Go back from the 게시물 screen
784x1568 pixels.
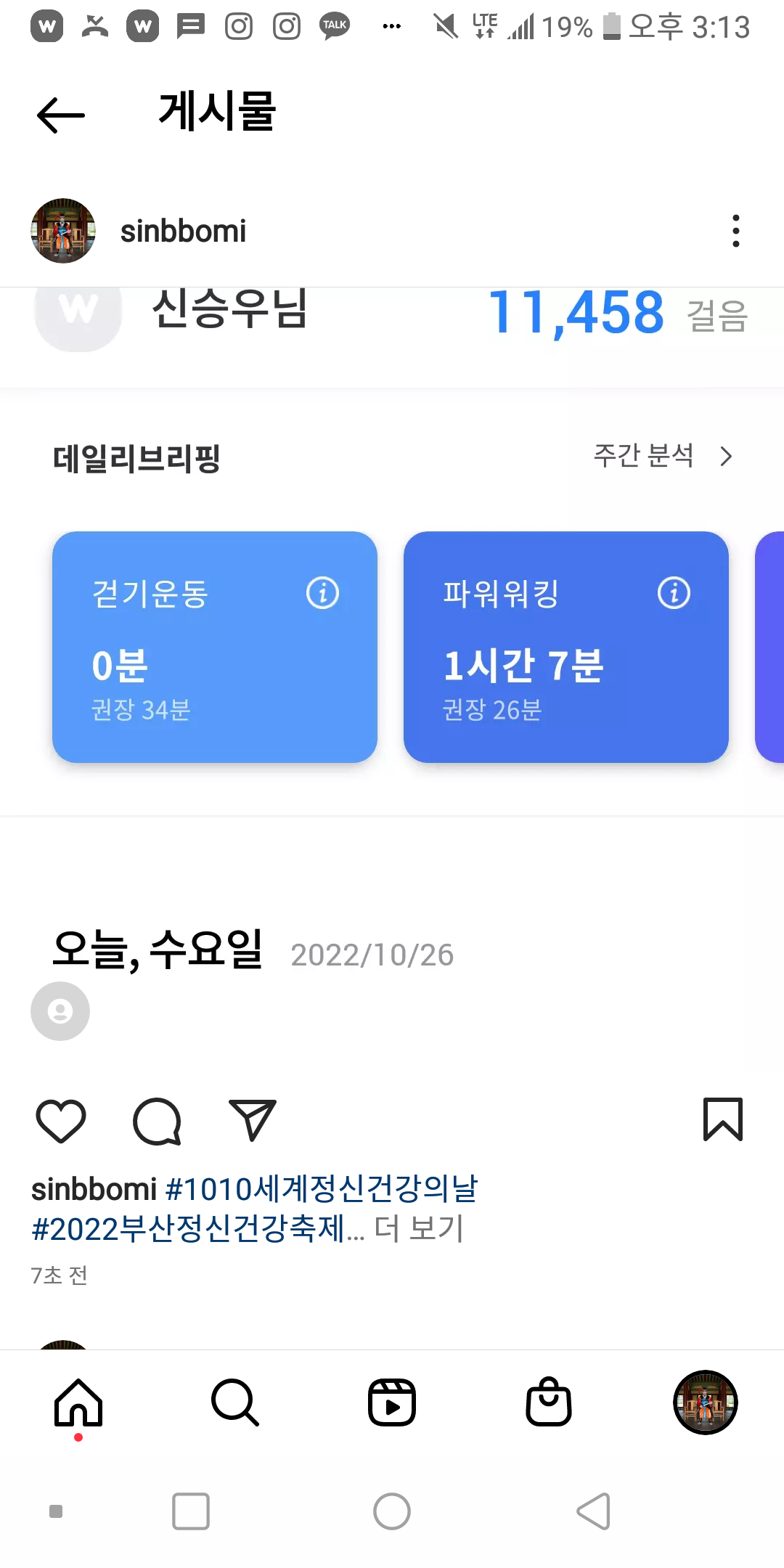[x=61, y=115]
